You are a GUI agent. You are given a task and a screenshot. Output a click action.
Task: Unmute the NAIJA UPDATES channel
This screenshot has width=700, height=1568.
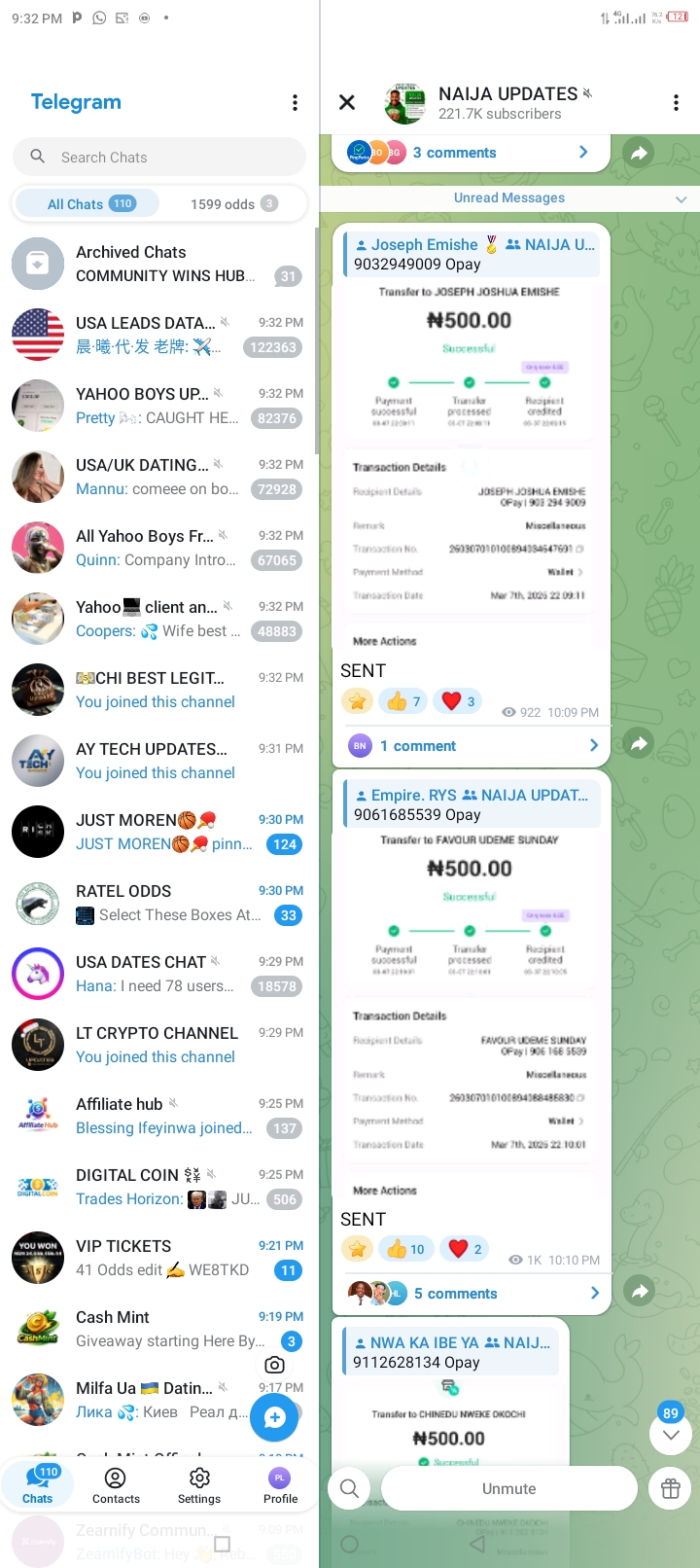[x=508, y=1488]
